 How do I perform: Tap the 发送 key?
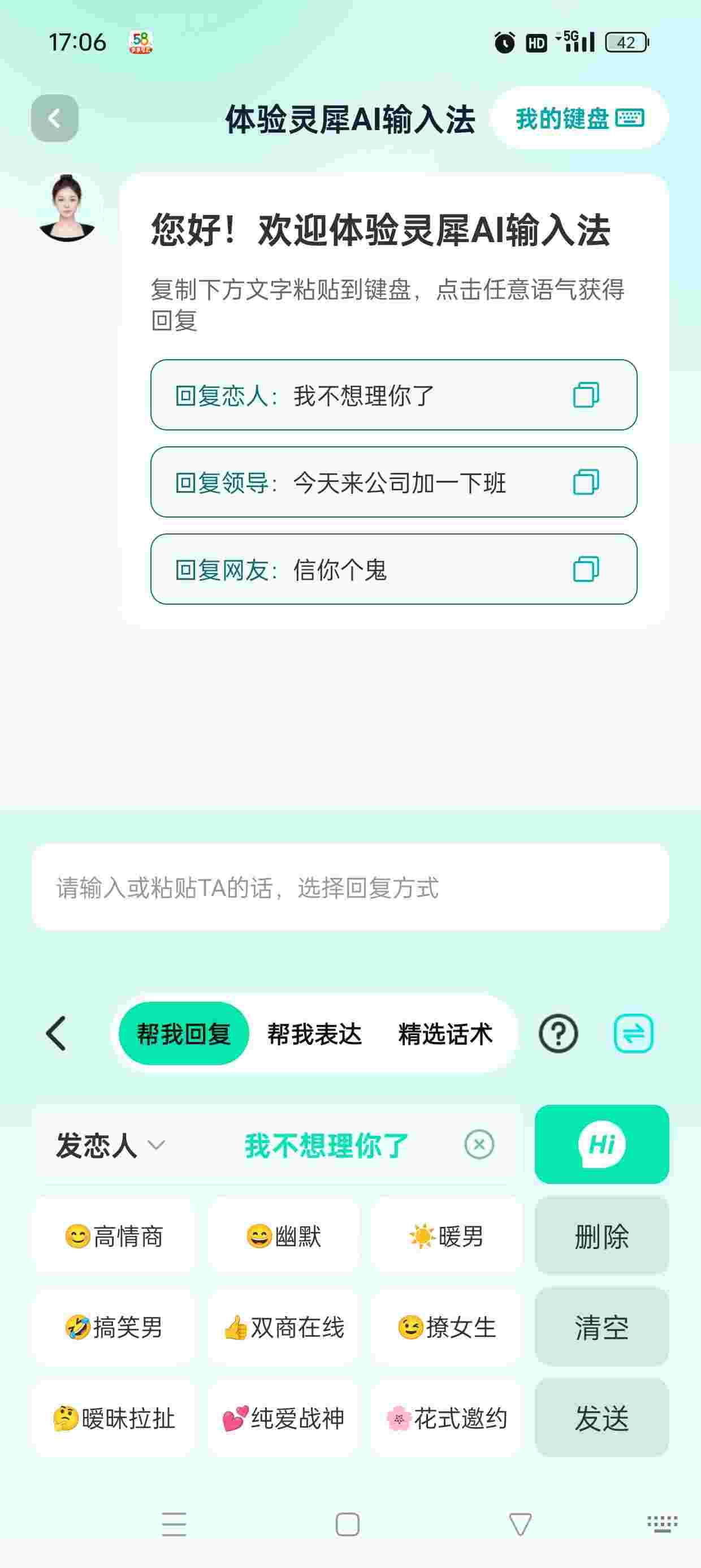coord(601,1418)
